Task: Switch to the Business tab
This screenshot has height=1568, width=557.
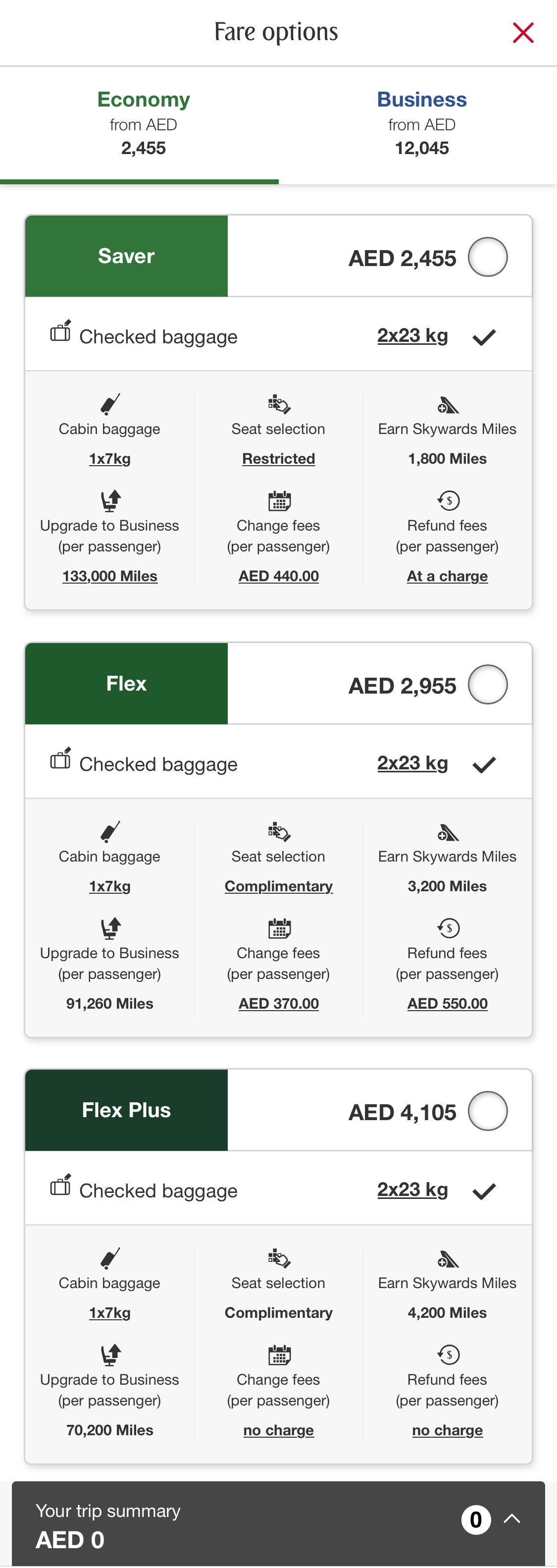Action: pos(421,122)
